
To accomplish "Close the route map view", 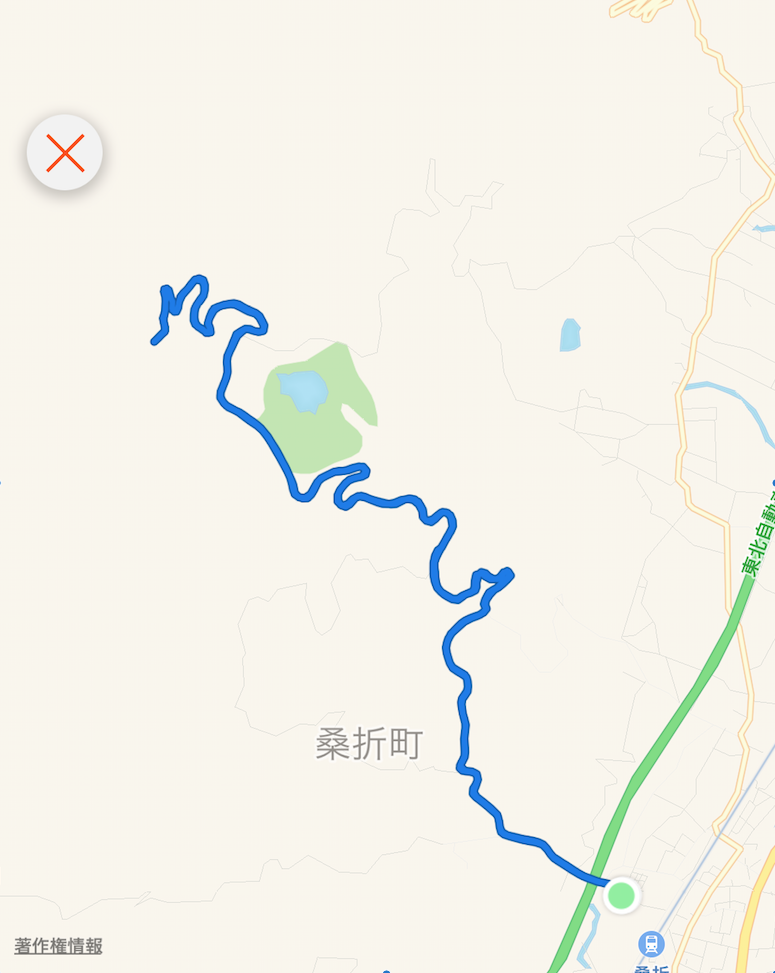I will coord(65,154).
